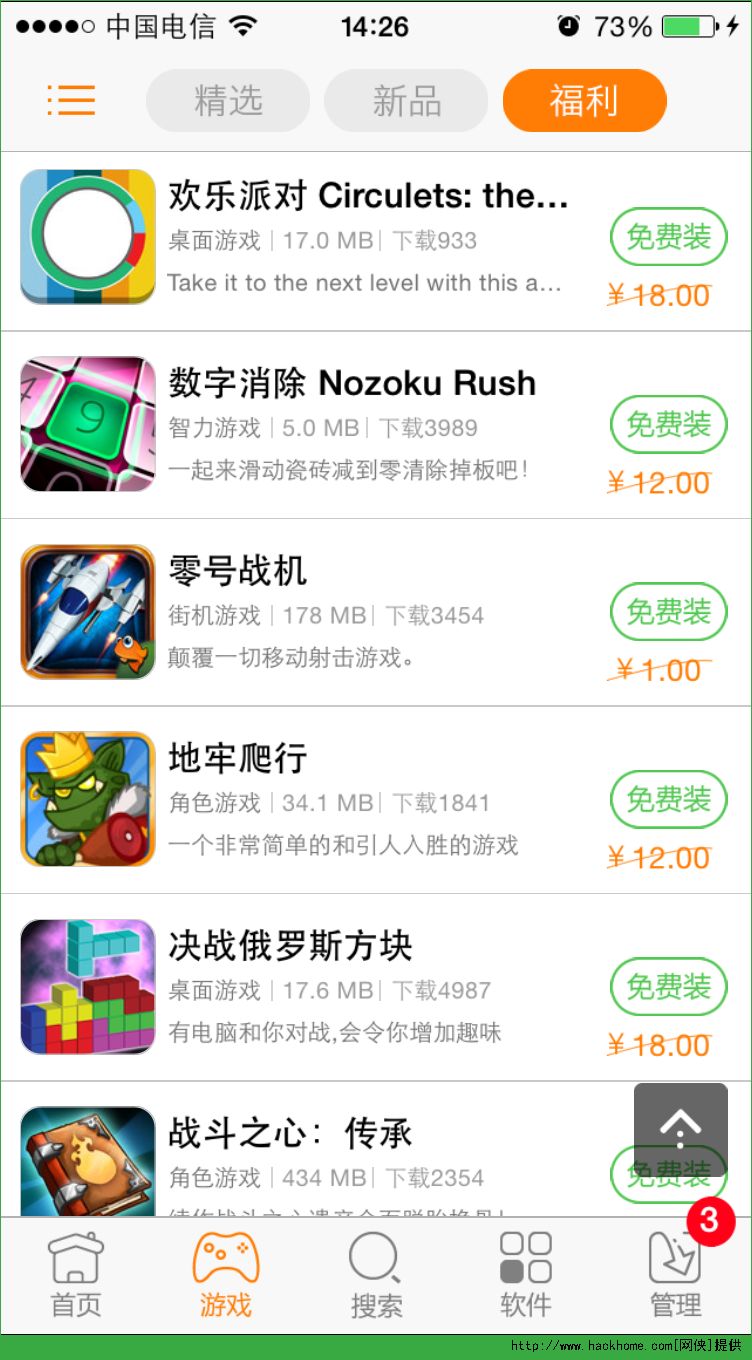Install 地牢爬行 for free
This screenshot has width=752, height=1360.
coord(668,800)
